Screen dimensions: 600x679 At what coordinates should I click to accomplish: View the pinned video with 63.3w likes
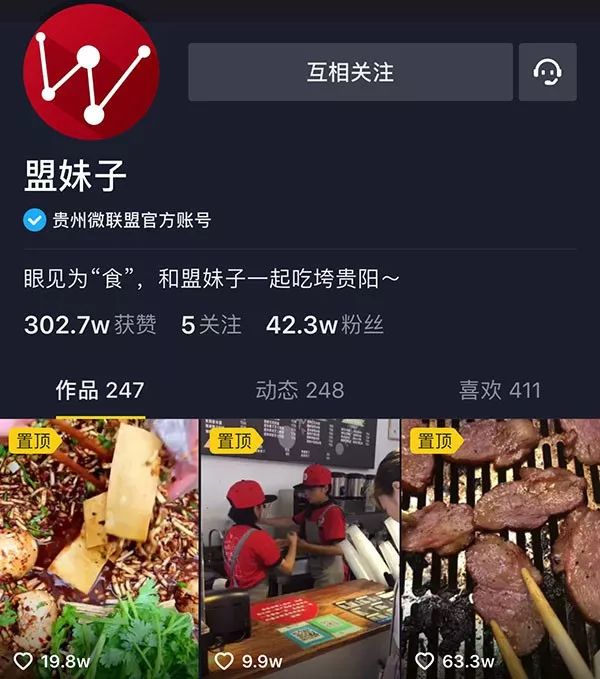(x=500, y=549)
